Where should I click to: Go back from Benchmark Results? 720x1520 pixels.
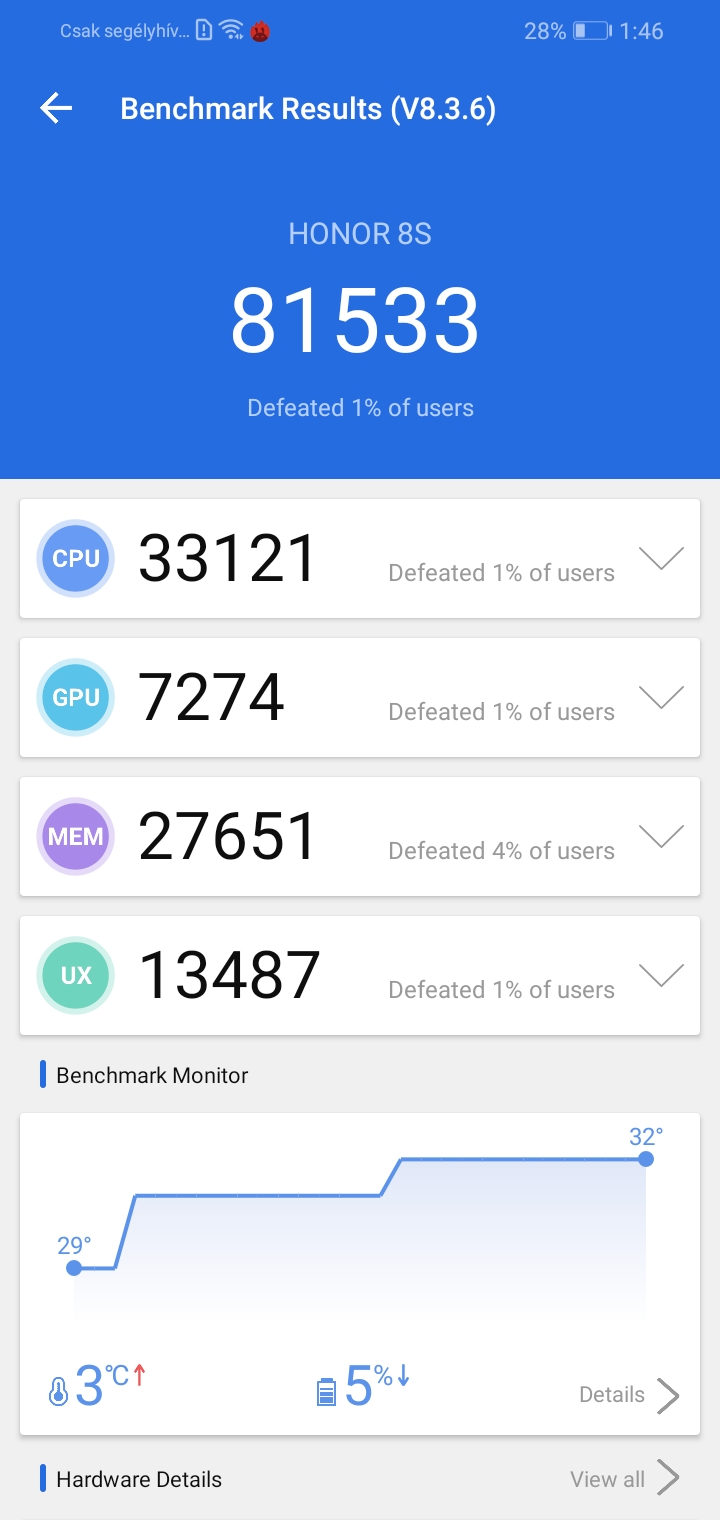[57, 108]
